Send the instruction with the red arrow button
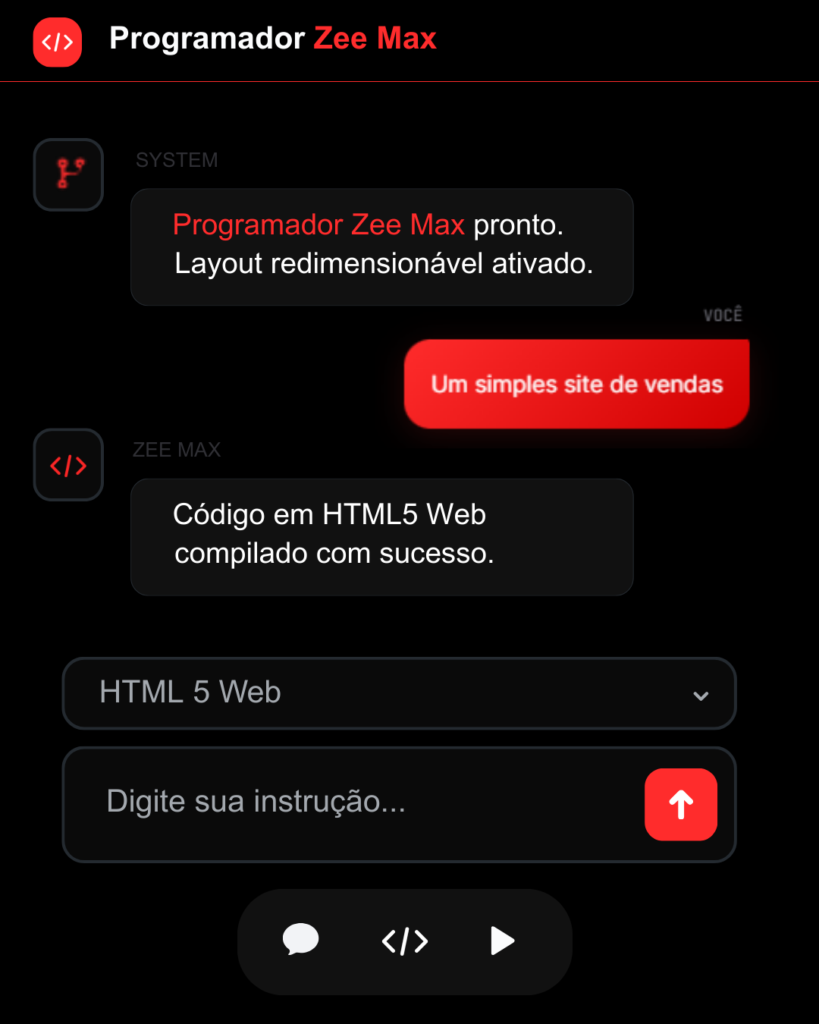 [x=681, y=804]
